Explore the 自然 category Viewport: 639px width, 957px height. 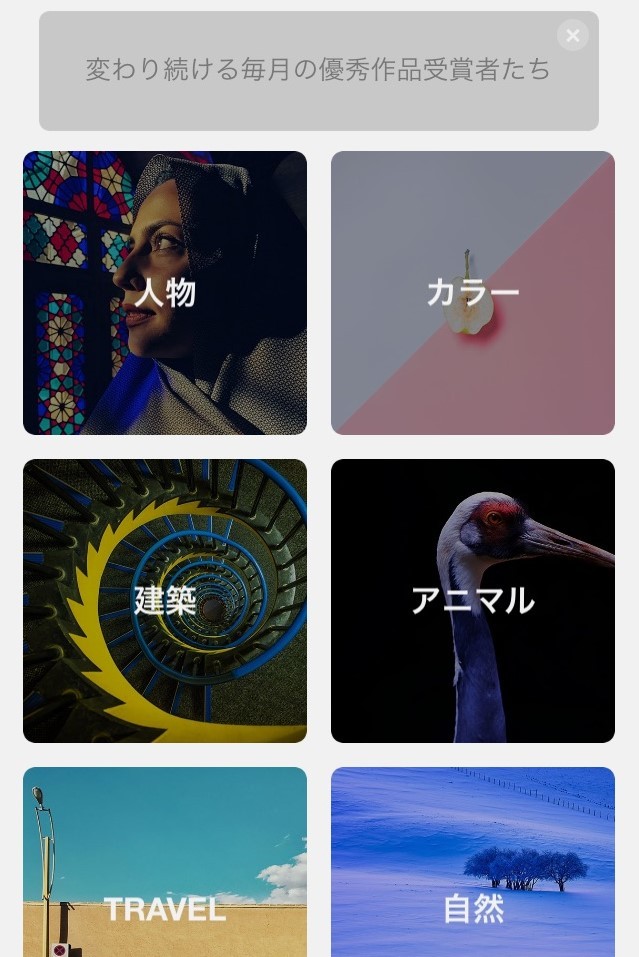coord(473,862)
